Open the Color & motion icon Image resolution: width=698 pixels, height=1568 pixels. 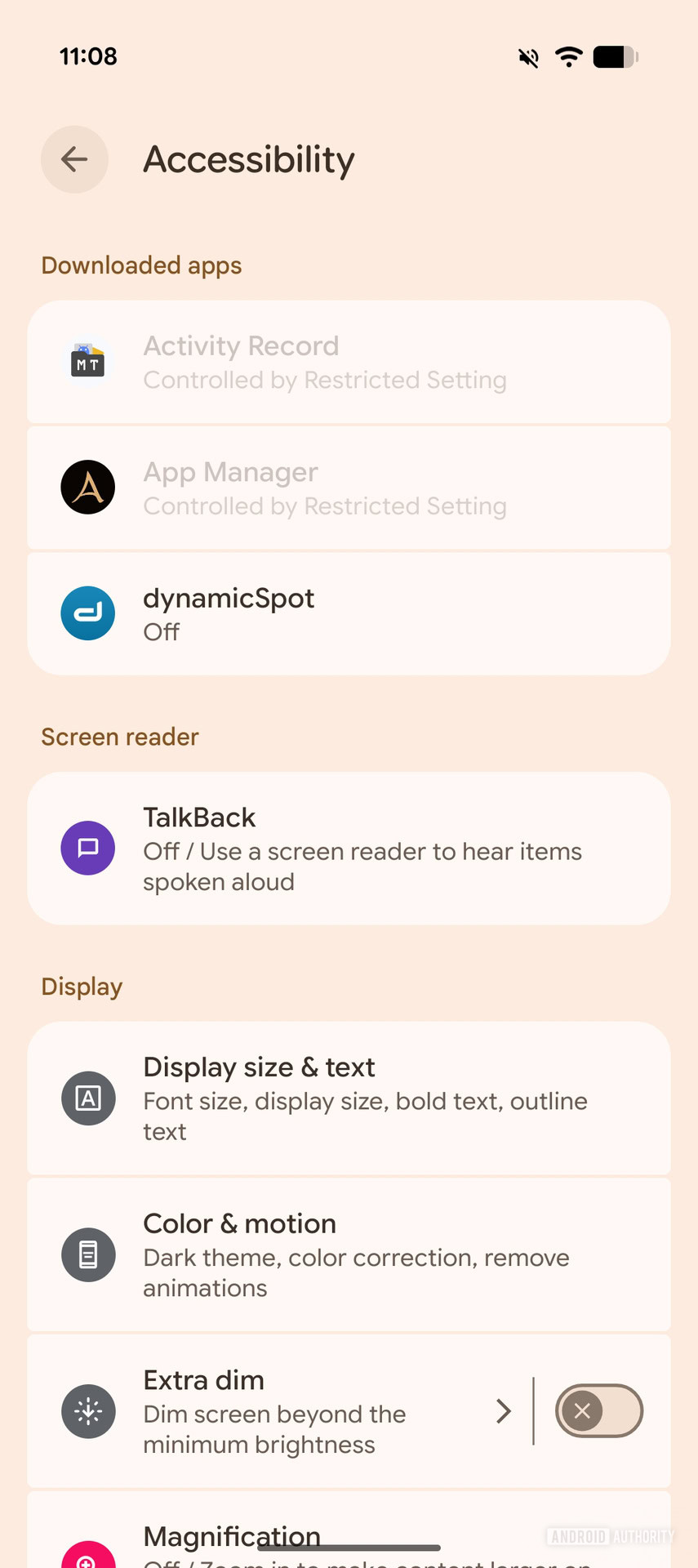tap(87, 1254)
